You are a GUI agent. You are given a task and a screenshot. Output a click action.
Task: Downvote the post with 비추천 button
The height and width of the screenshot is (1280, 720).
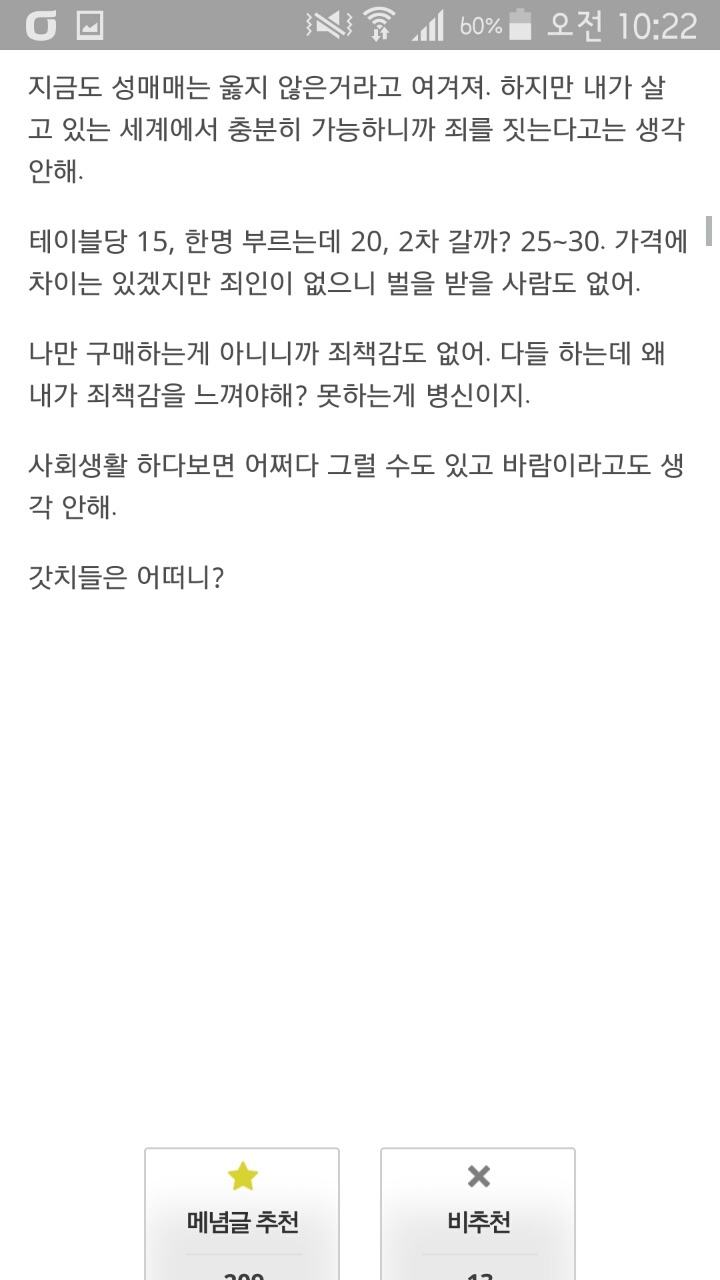point(478,1210)
